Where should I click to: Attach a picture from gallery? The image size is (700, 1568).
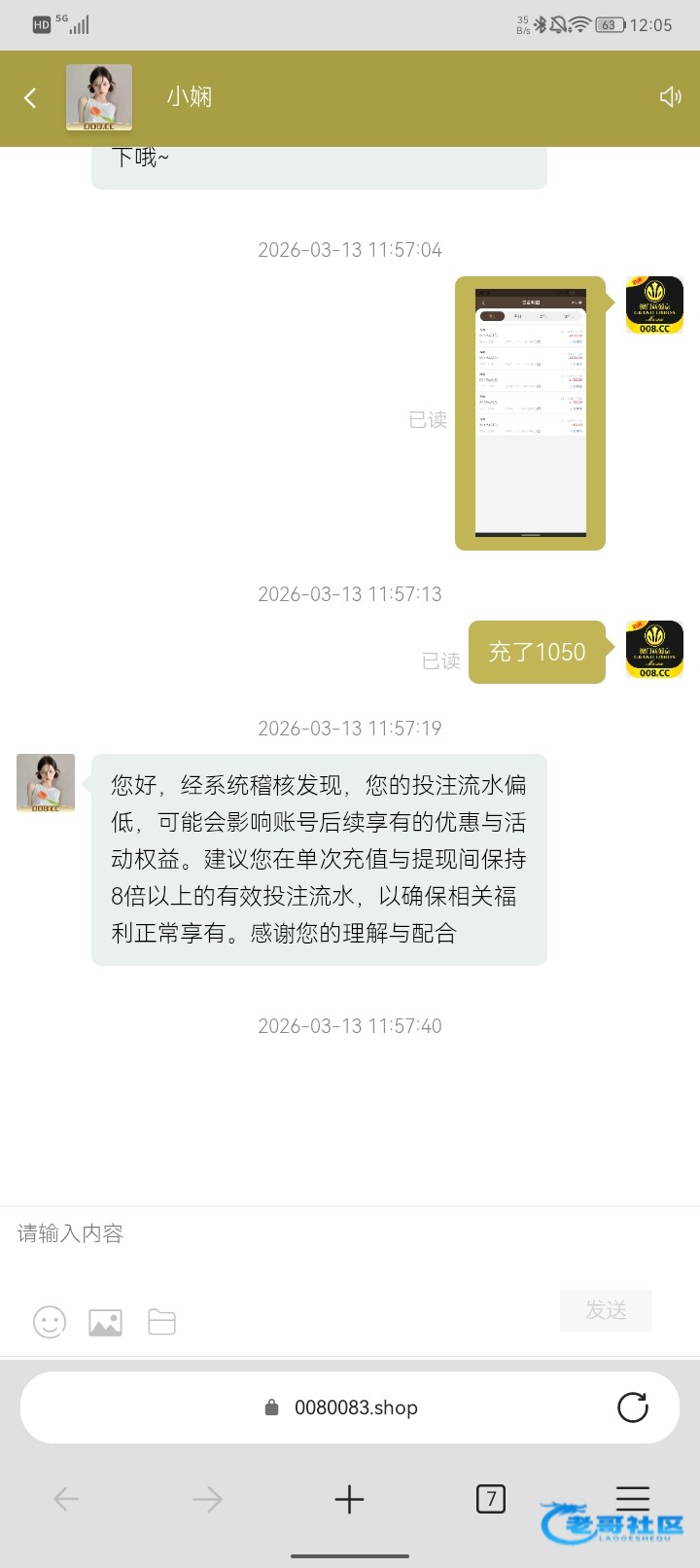click(105, 1322)
